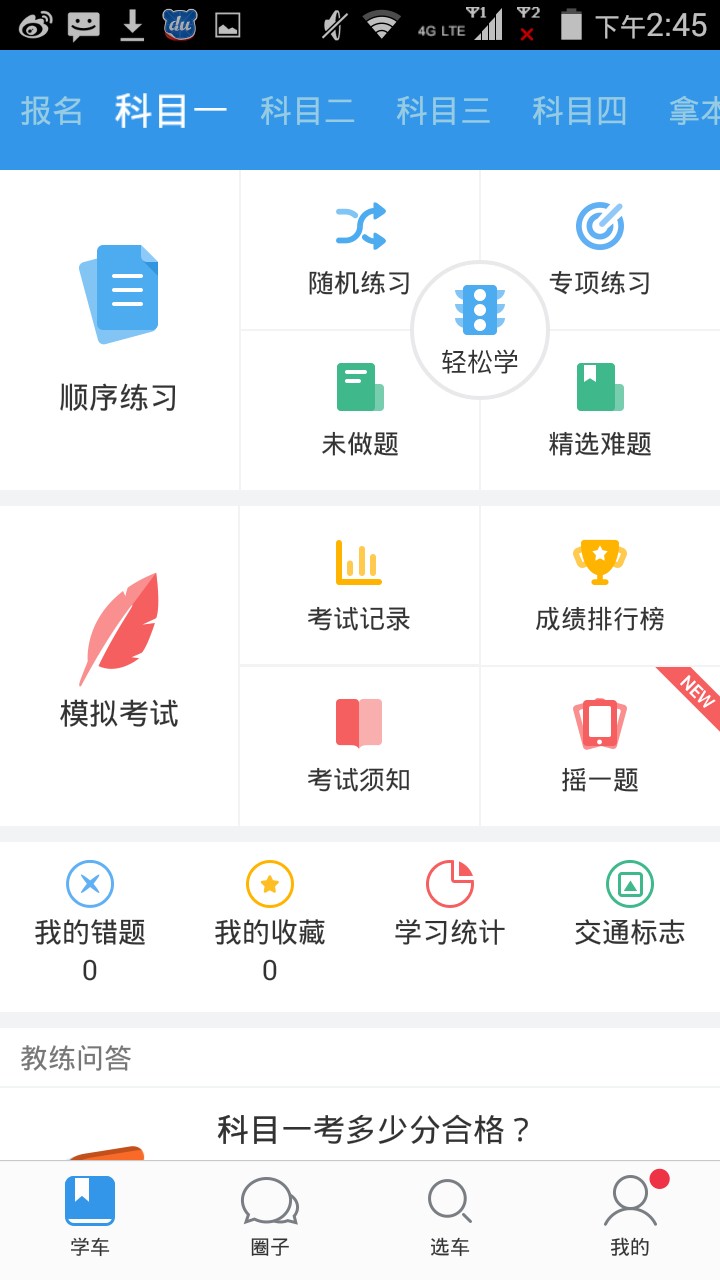Open 交通标志 traffic signs
Screen dimensions: 720x1280
click(630, 905)
